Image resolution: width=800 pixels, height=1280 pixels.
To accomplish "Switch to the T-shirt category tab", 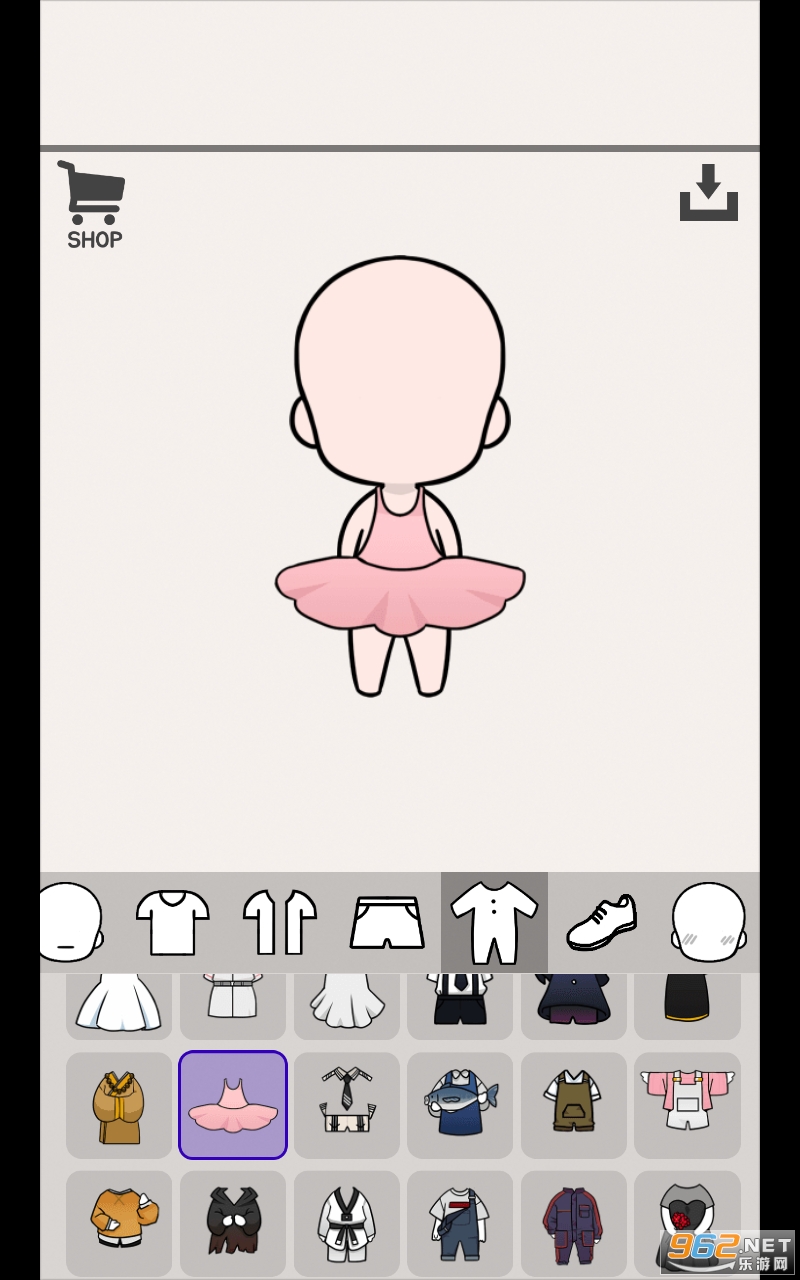I will tap(172, 922).
